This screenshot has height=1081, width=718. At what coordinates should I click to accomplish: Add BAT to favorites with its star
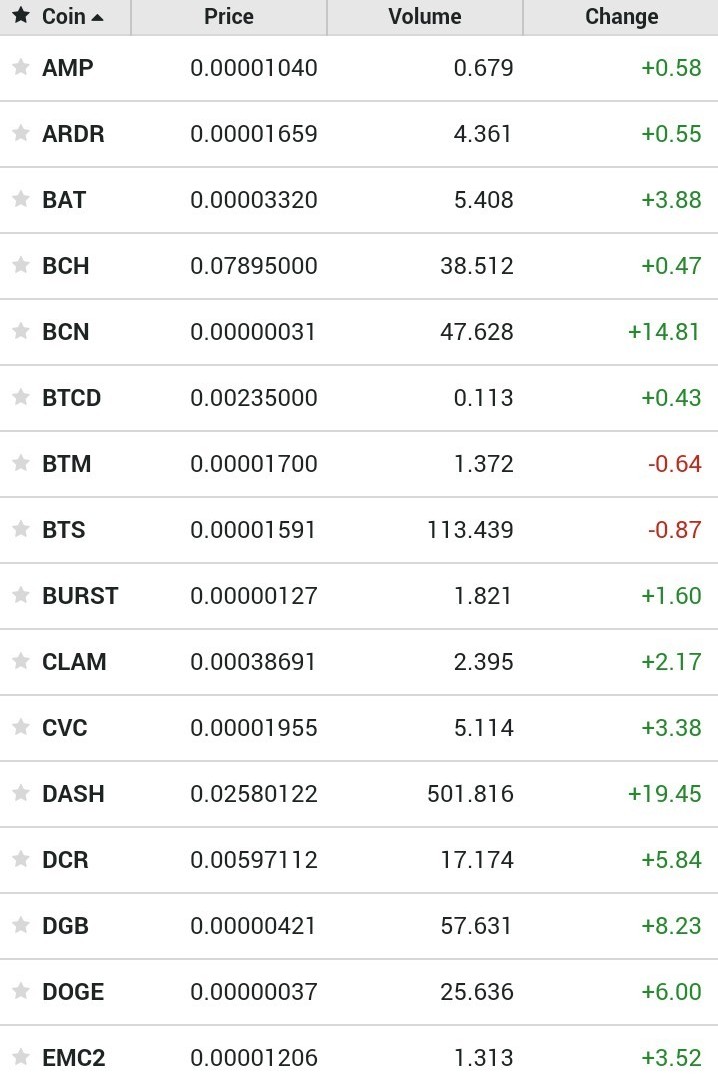point(20,200)
